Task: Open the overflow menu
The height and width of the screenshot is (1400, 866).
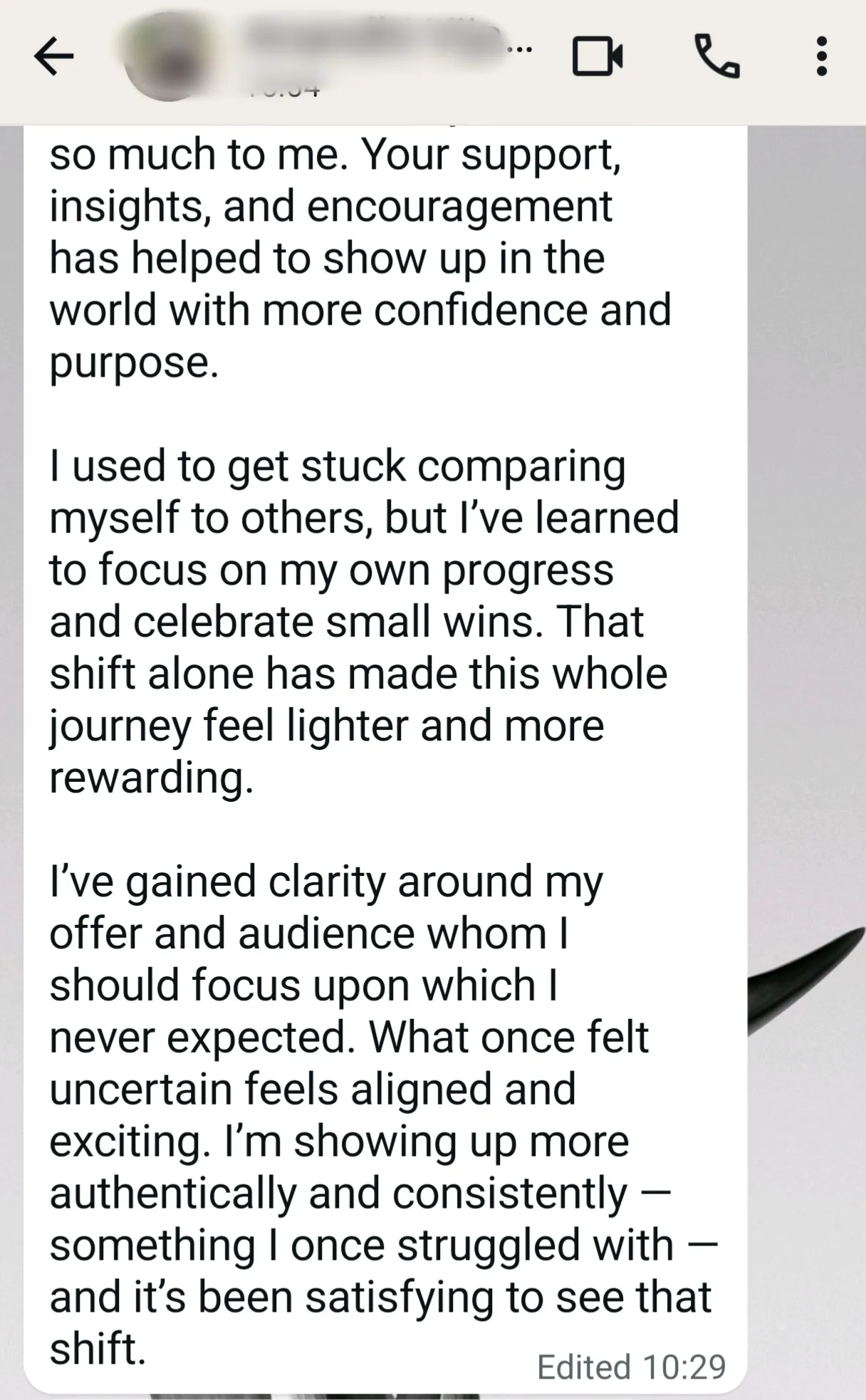Action: tap(821, 56)
